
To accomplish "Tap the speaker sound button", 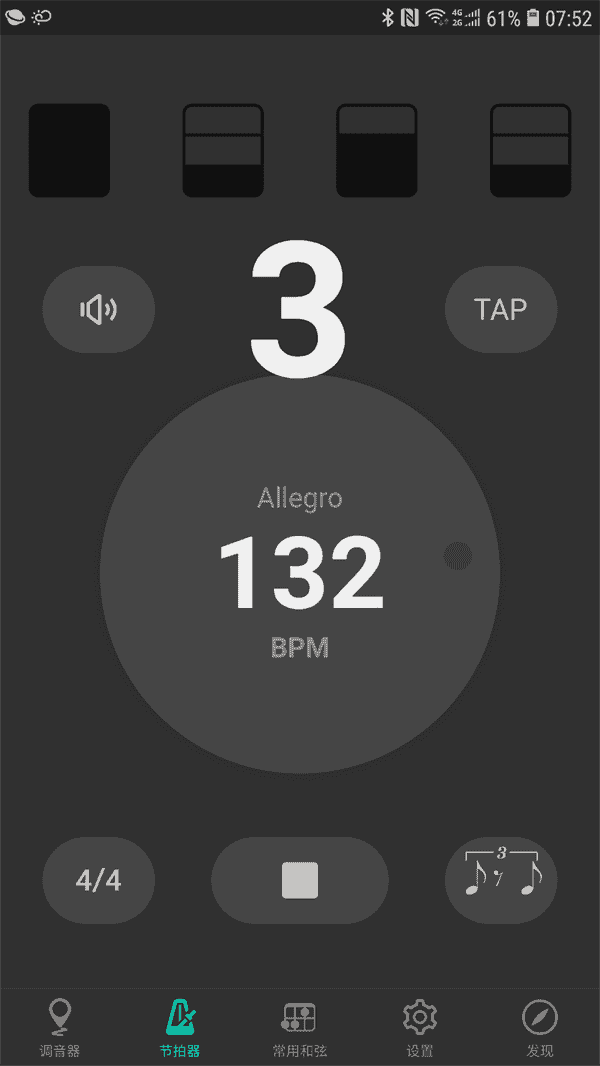I will (99, 309).
